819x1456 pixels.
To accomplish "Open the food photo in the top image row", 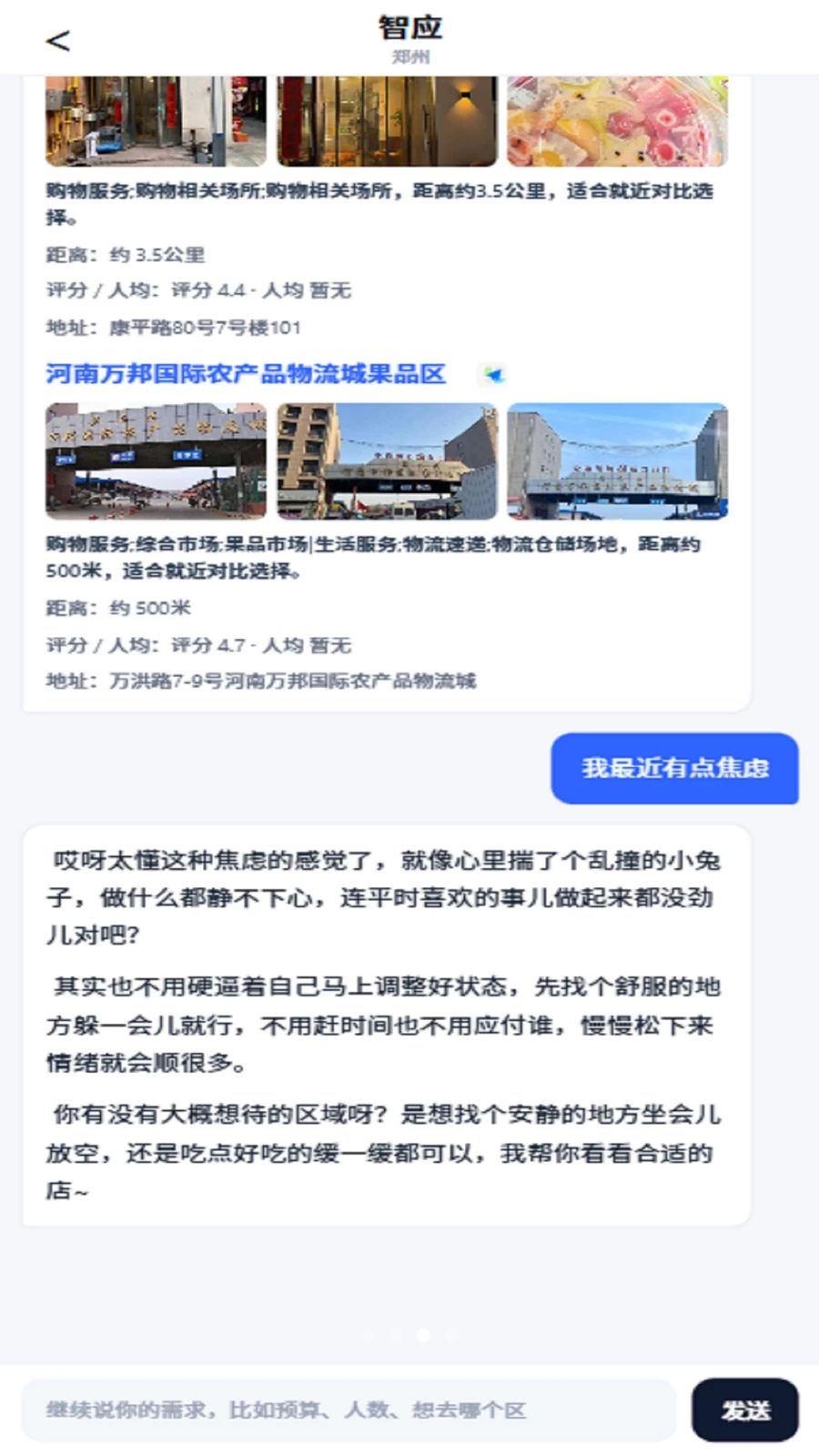I will coord(617,122).
